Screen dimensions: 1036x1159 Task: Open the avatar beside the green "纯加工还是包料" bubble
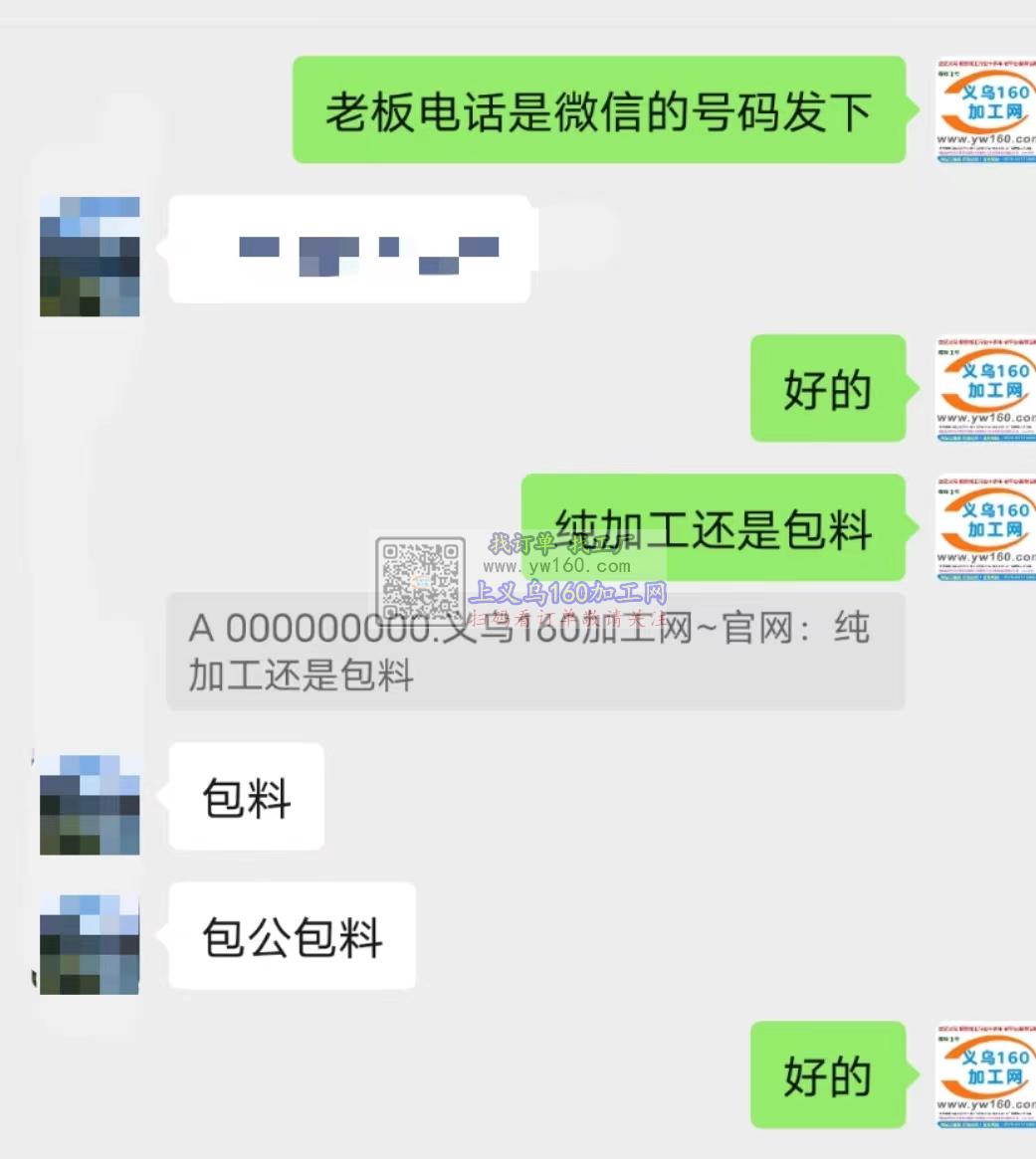point(984,527)
